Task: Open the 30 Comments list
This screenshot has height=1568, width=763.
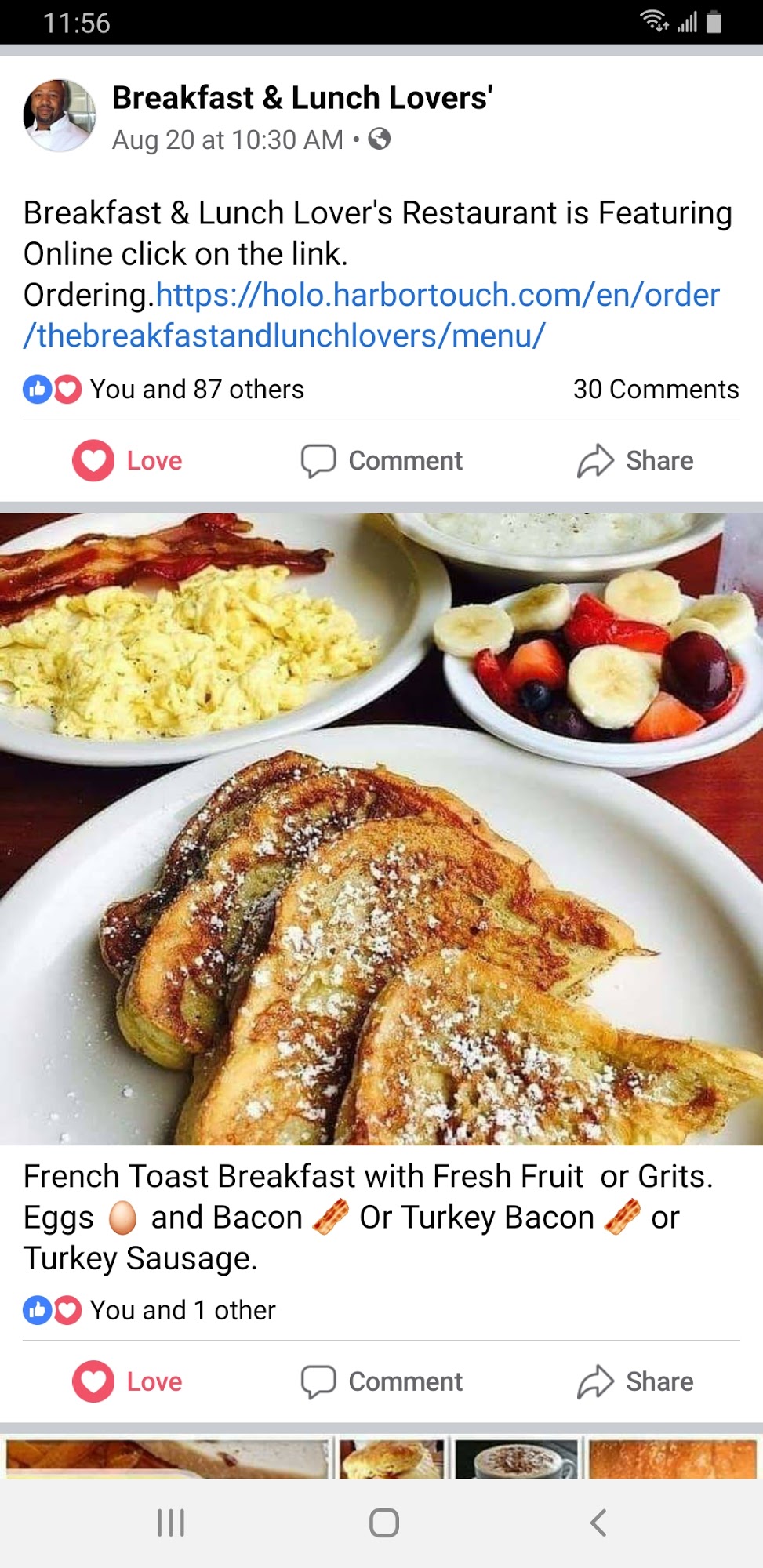Action: [x=656, y=389]
